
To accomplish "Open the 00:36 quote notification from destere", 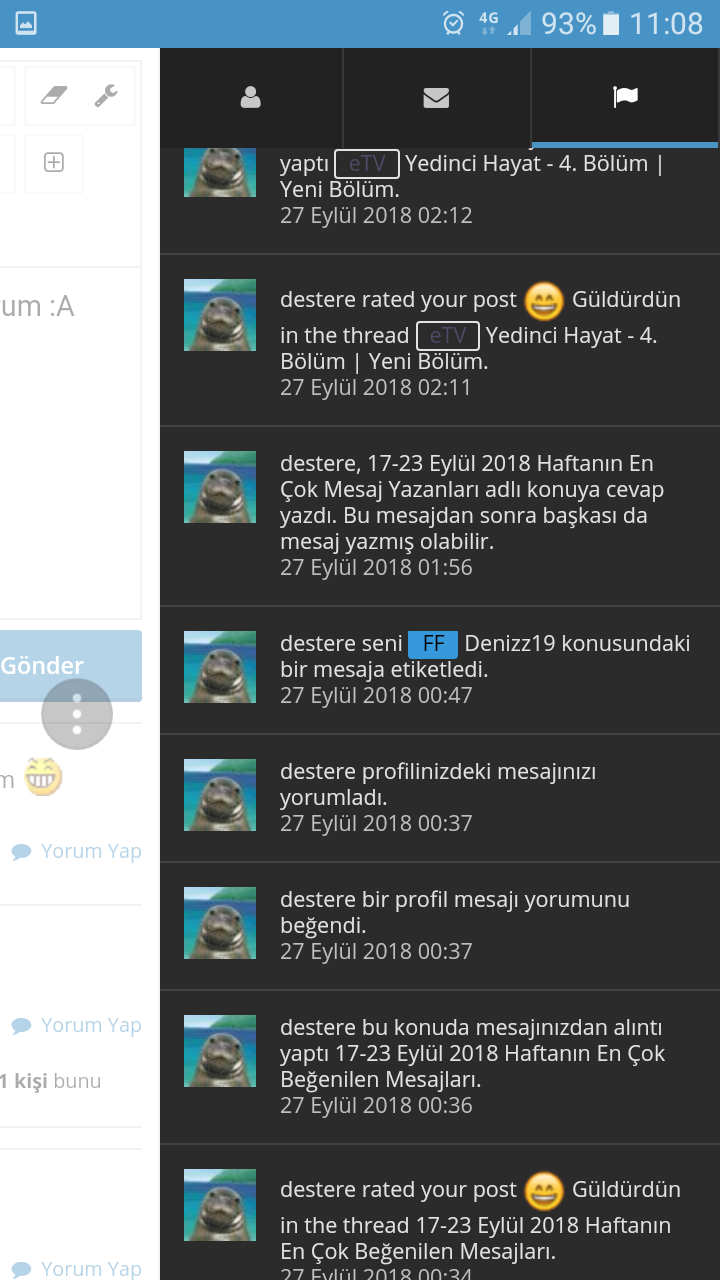I will click(472, 1065).
